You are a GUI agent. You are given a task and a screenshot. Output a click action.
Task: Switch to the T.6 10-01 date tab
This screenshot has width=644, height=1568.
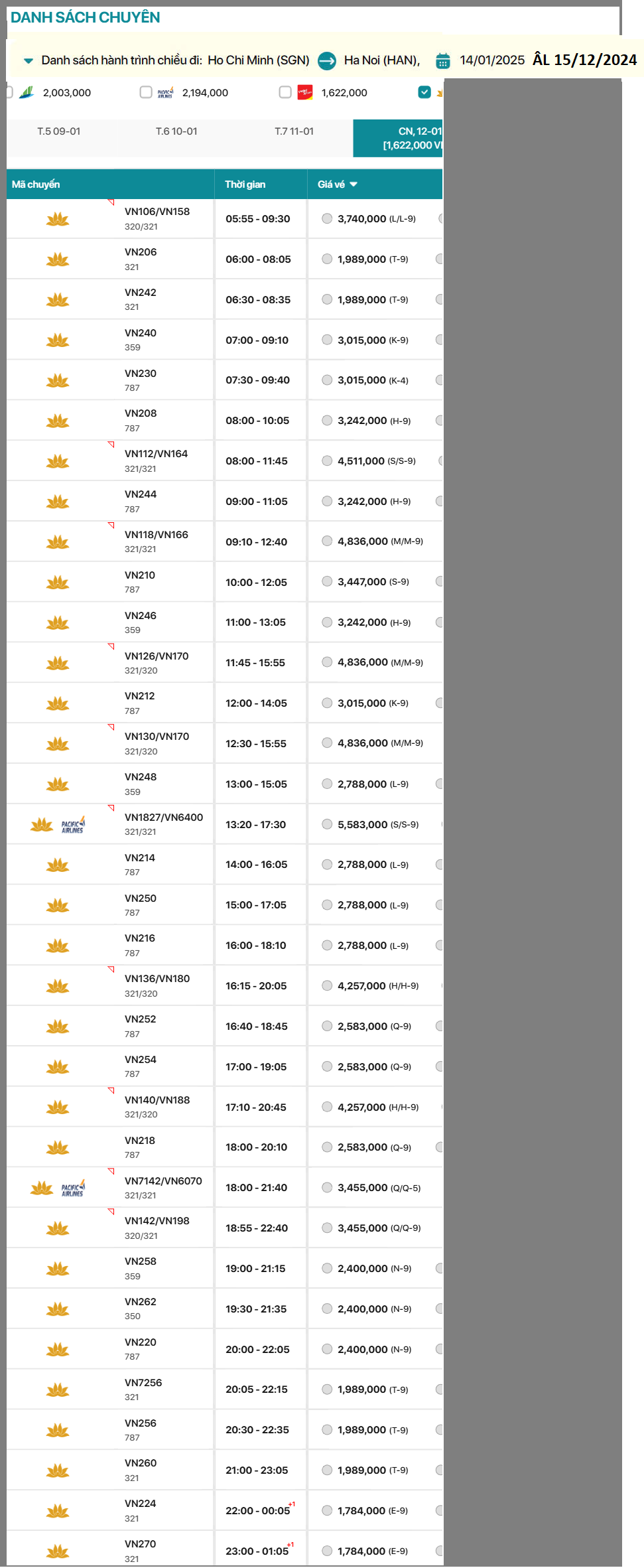click(176, 131)
